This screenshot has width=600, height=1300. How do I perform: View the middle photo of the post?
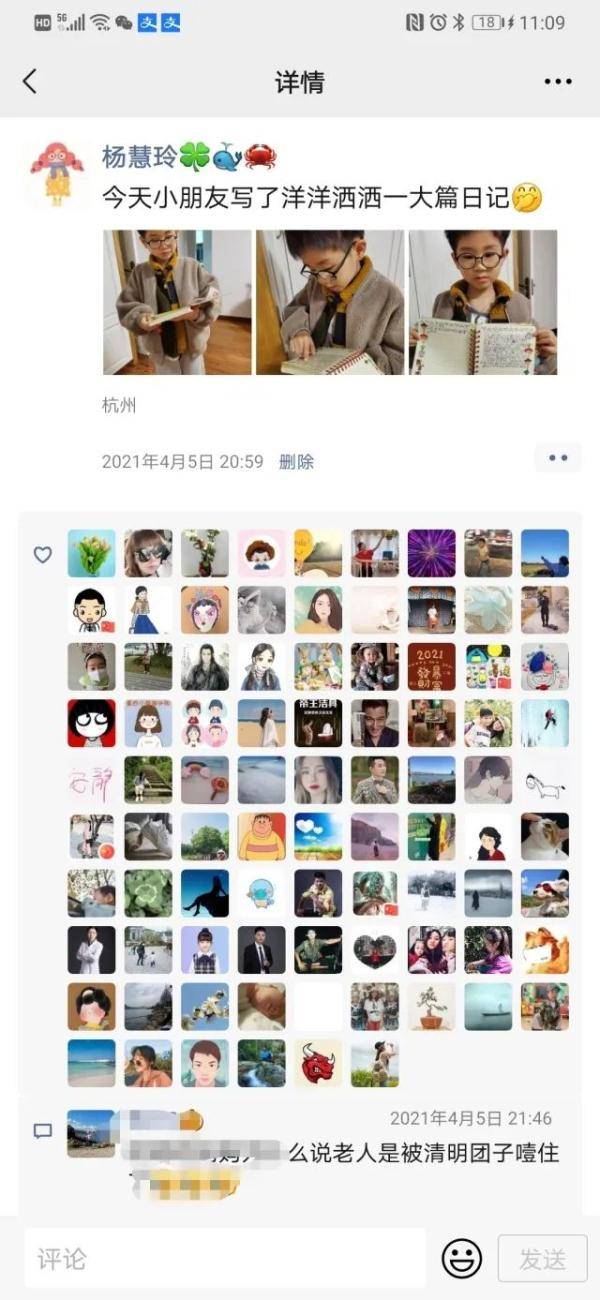(330, 302)
